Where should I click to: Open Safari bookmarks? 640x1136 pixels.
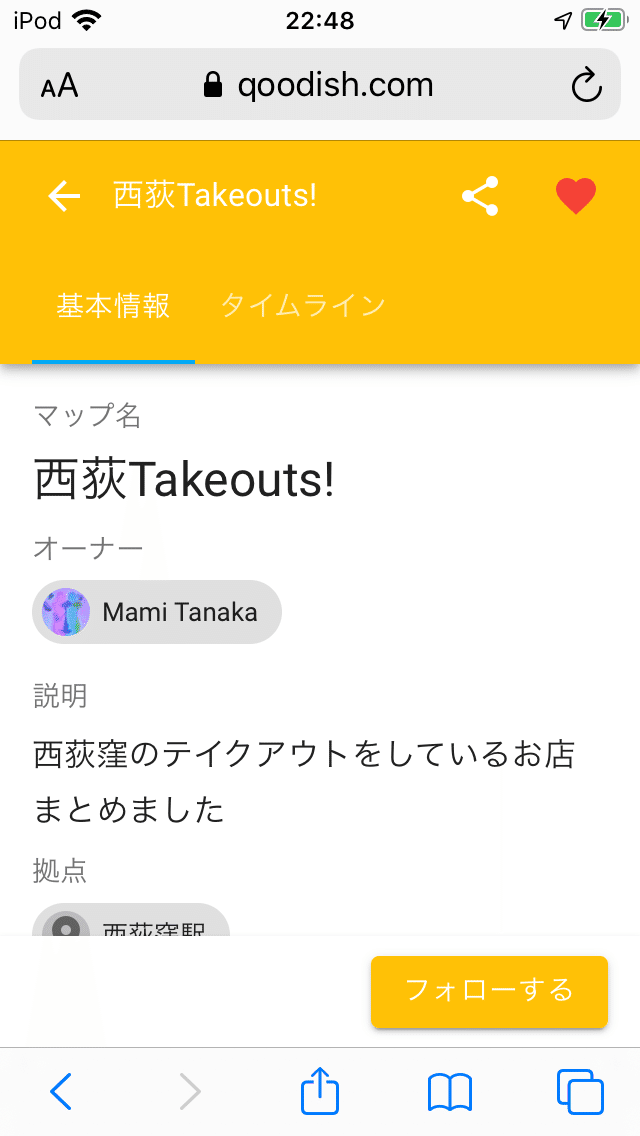450,1091
